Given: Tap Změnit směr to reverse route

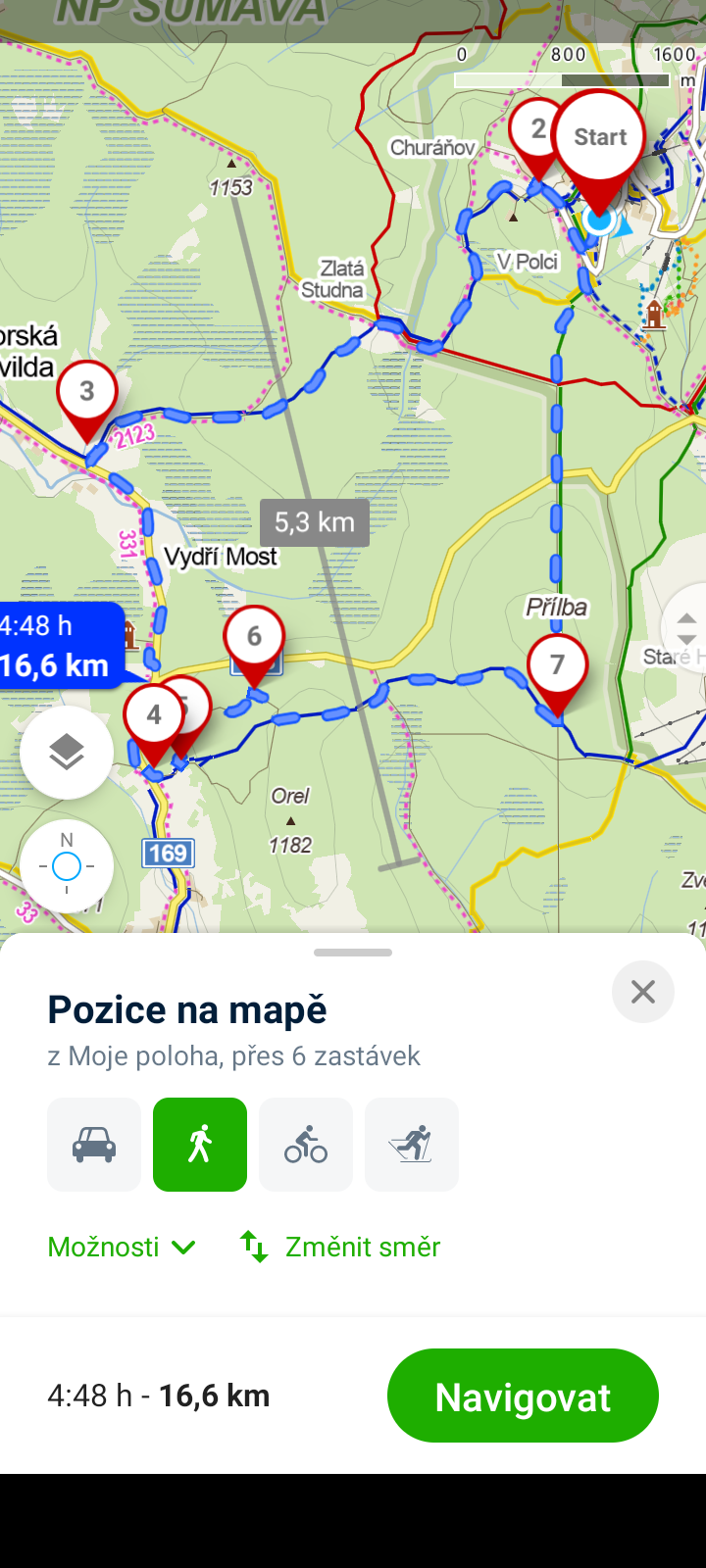Looking at the screenshot, I should (x=340, y=1247).
